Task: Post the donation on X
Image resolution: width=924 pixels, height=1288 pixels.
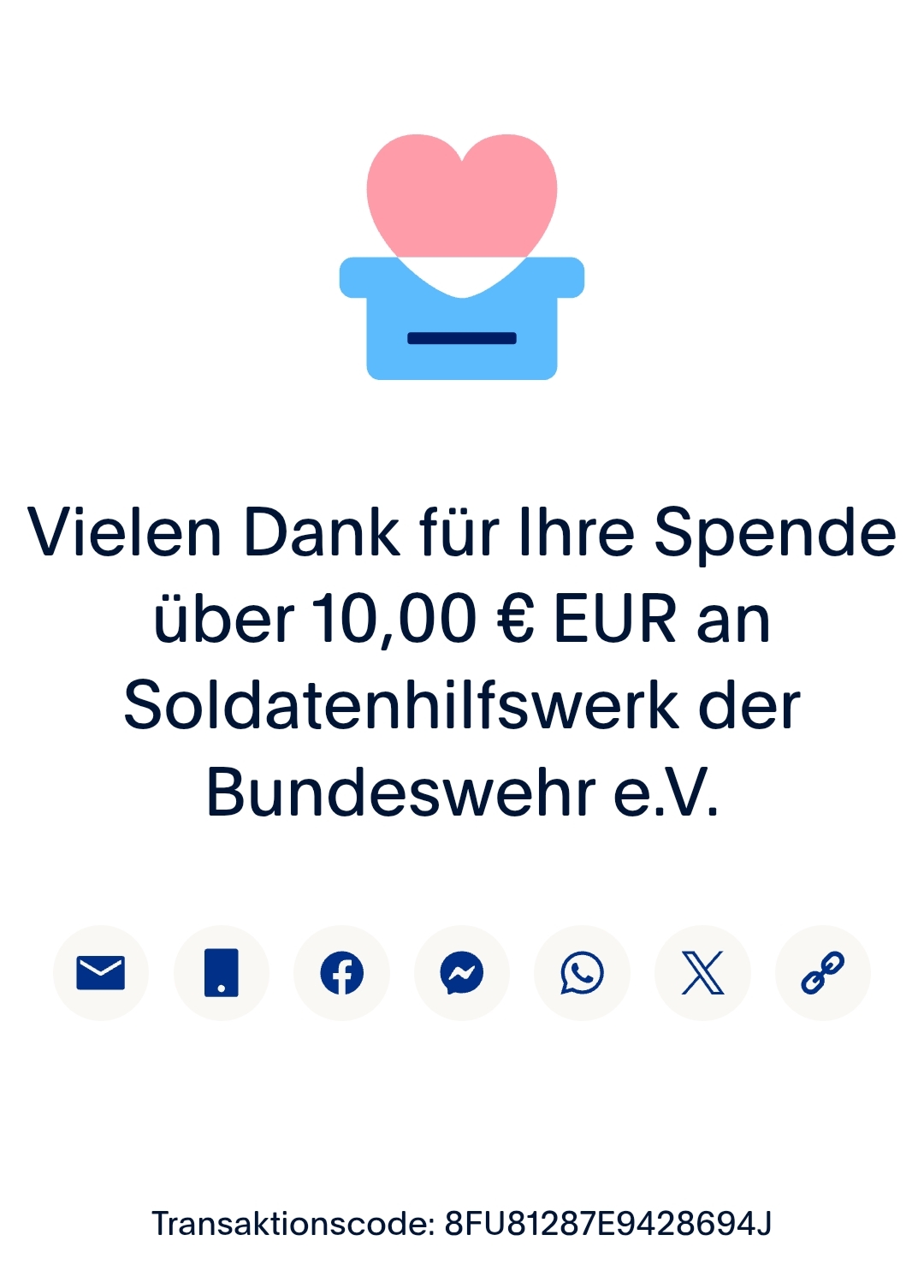Action: coord(702,973)
